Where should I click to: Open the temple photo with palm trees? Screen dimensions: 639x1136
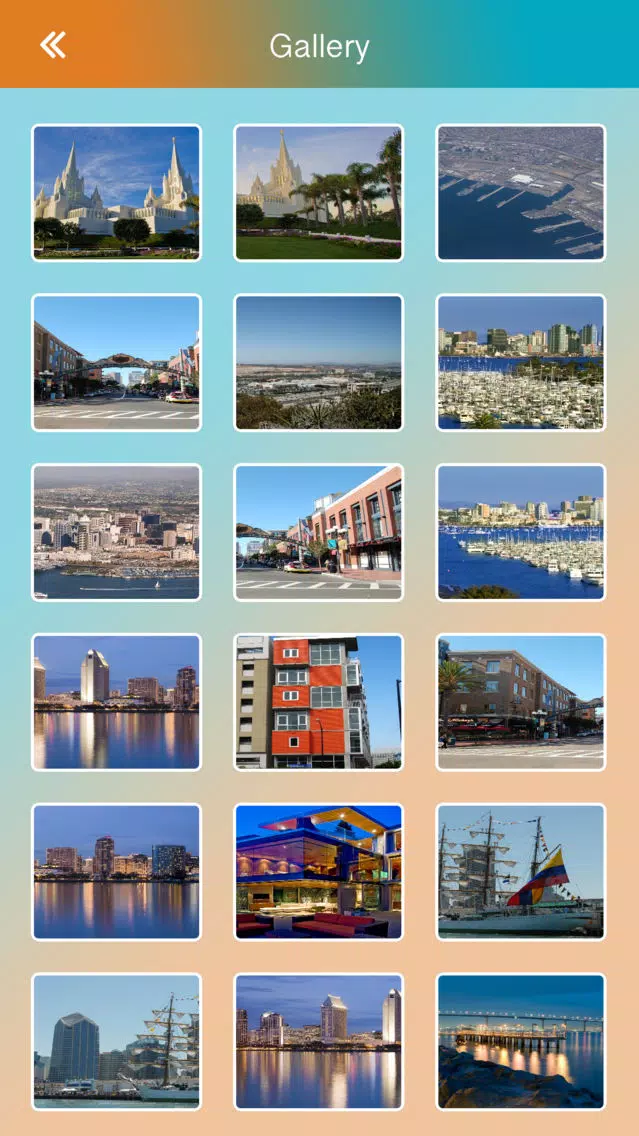(319, 193)
